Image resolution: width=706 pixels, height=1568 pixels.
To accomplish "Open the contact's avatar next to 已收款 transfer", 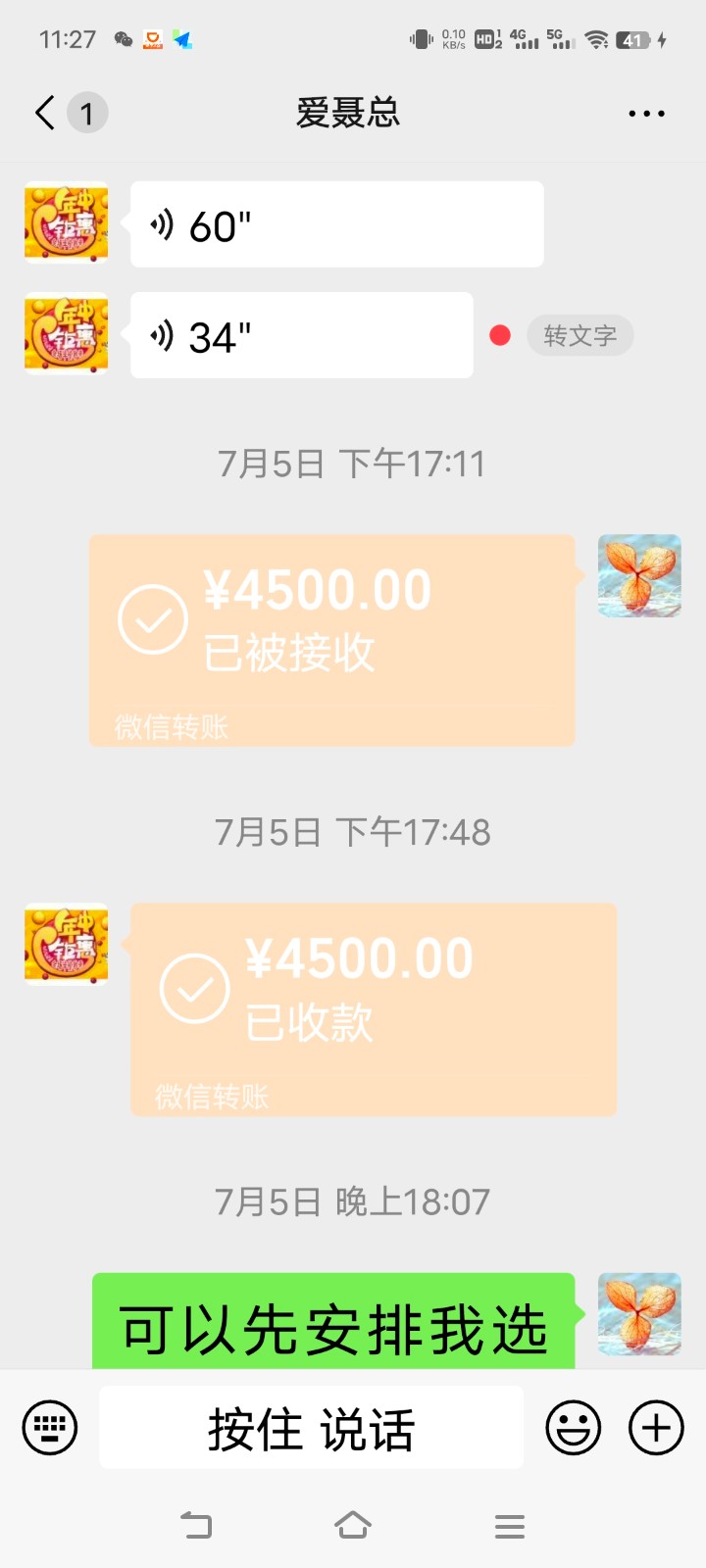I will point(66,945).
